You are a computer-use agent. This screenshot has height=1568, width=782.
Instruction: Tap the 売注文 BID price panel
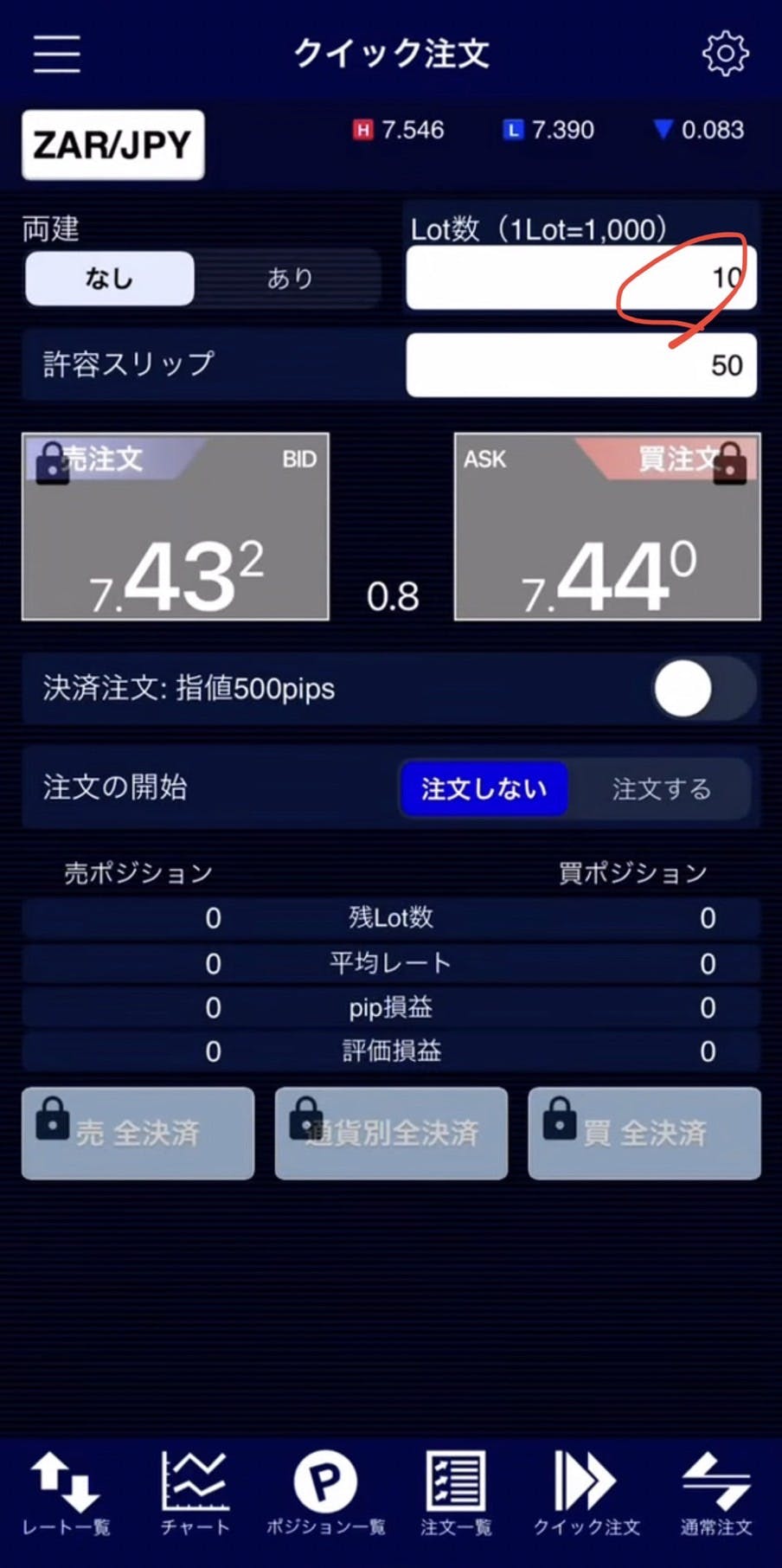[176, 527]
